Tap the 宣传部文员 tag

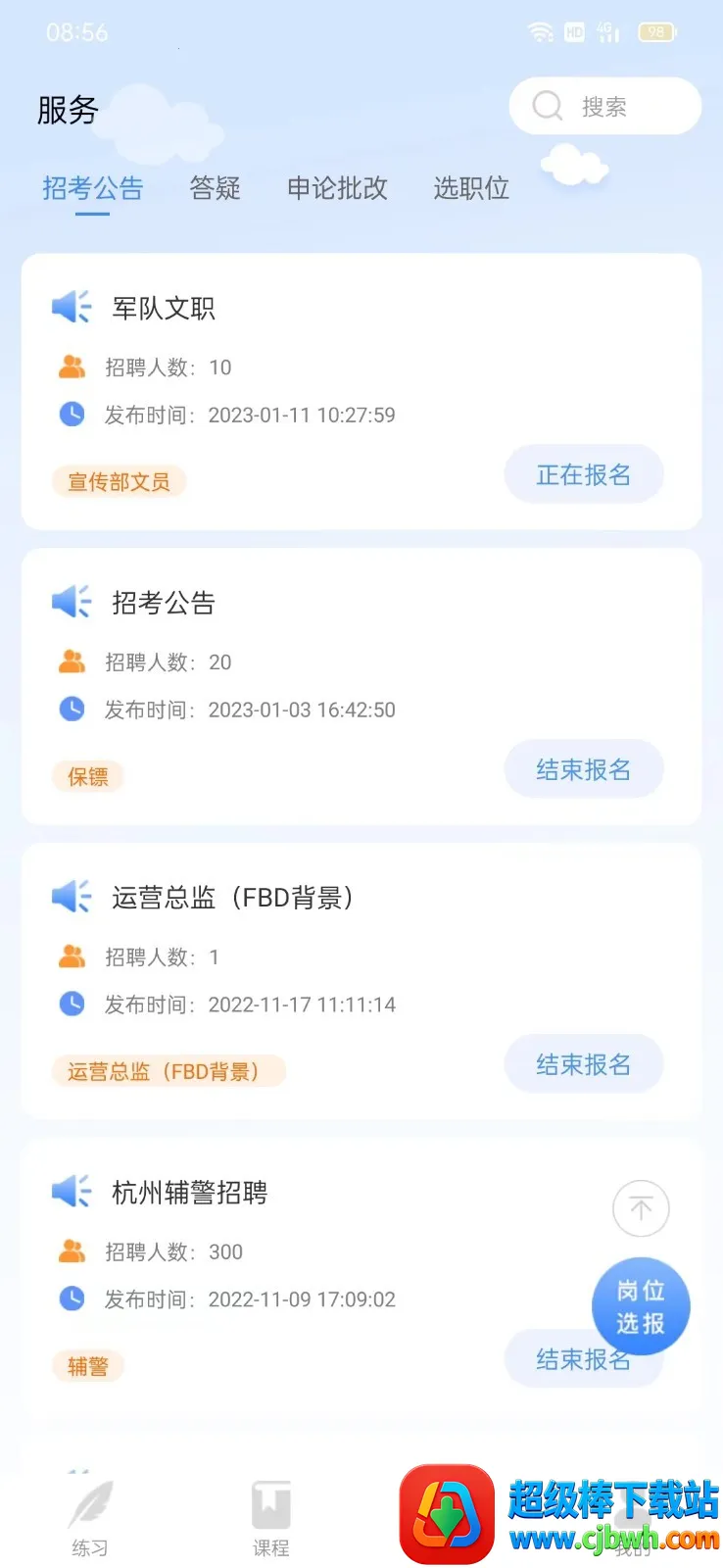pyautogui.click(x=119, y=481)
